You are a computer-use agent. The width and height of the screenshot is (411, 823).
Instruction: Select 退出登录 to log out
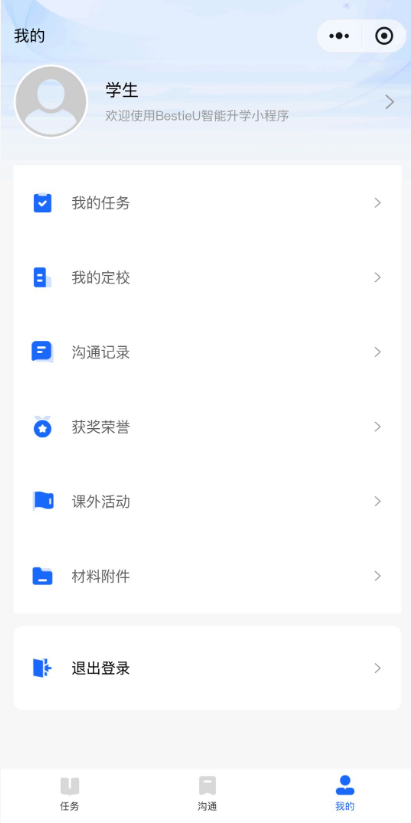pyautogui.click(x=207, y=668)
